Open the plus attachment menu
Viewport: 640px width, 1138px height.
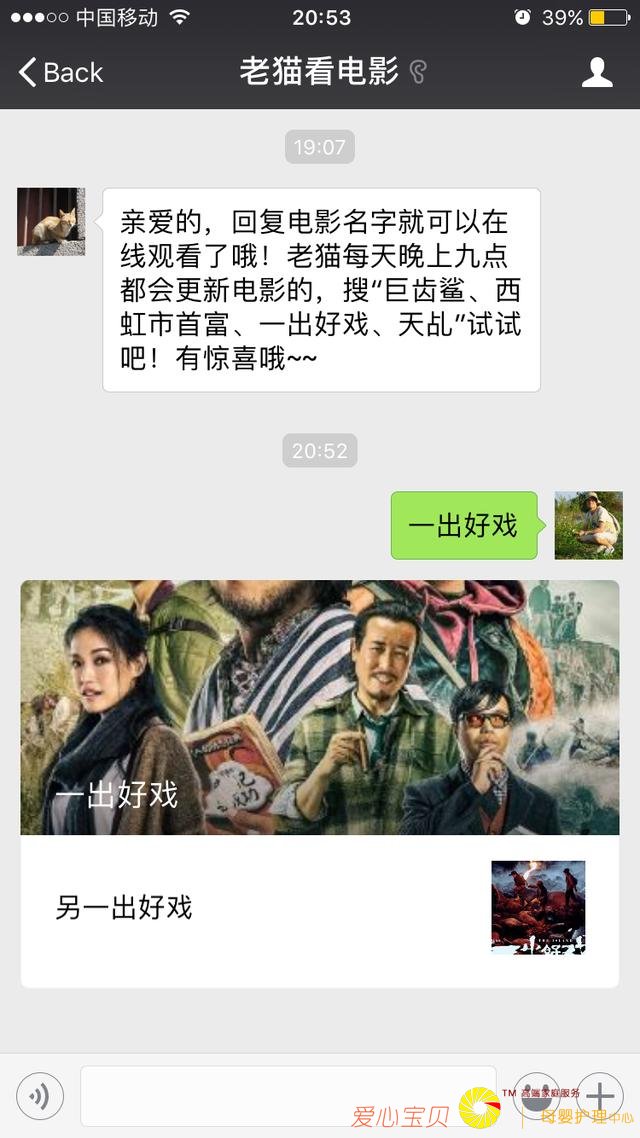599,1097
